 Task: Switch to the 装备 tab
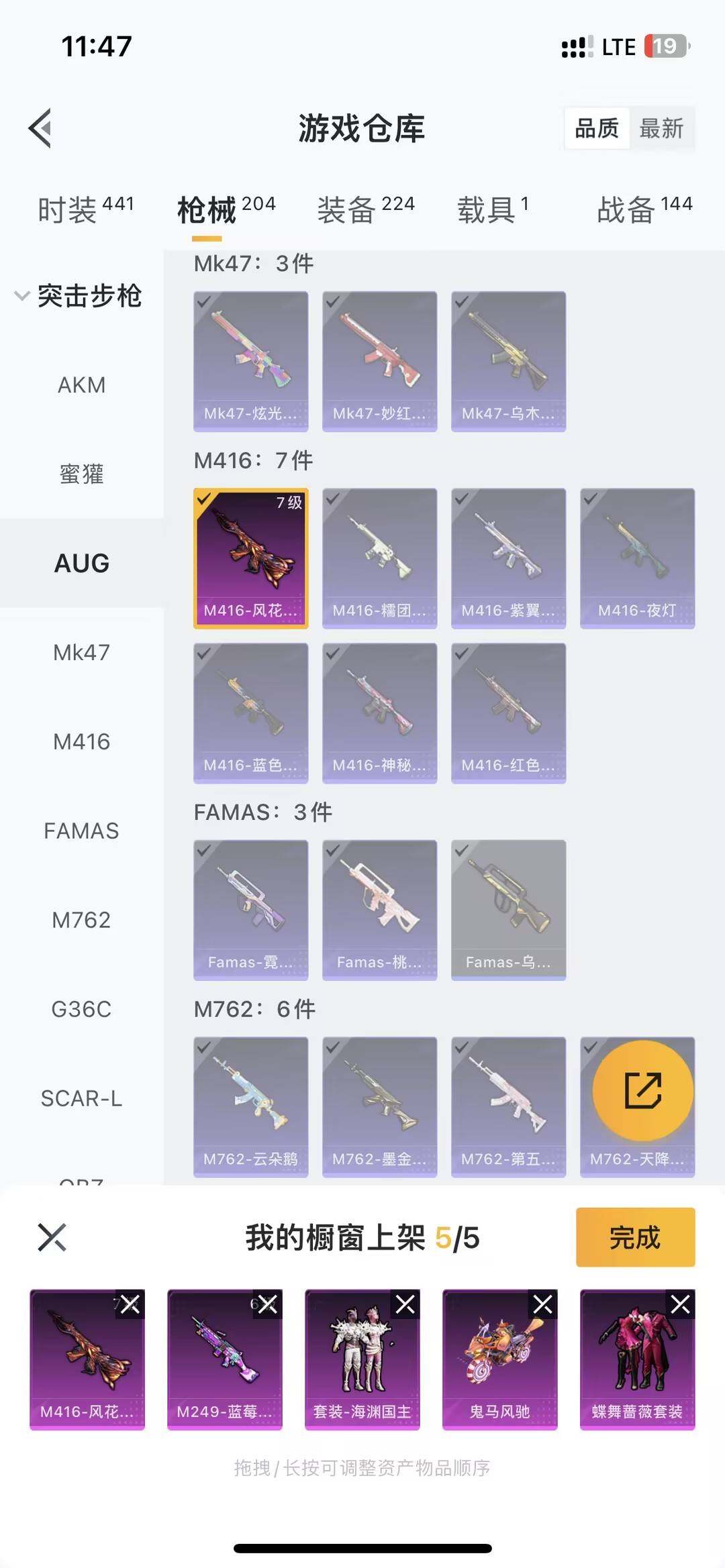click(x=366, y=209)
